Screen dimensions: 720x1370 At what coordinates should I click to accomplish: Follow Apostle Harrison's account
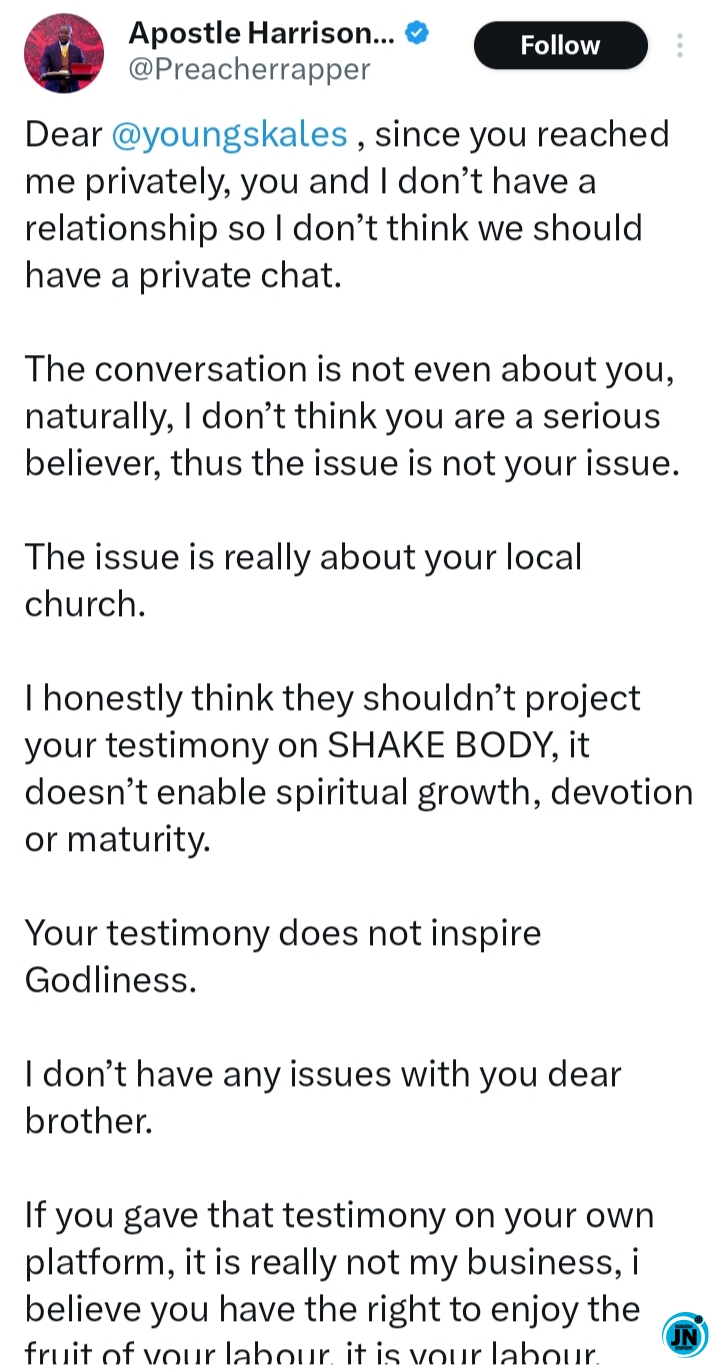[560, 45]
